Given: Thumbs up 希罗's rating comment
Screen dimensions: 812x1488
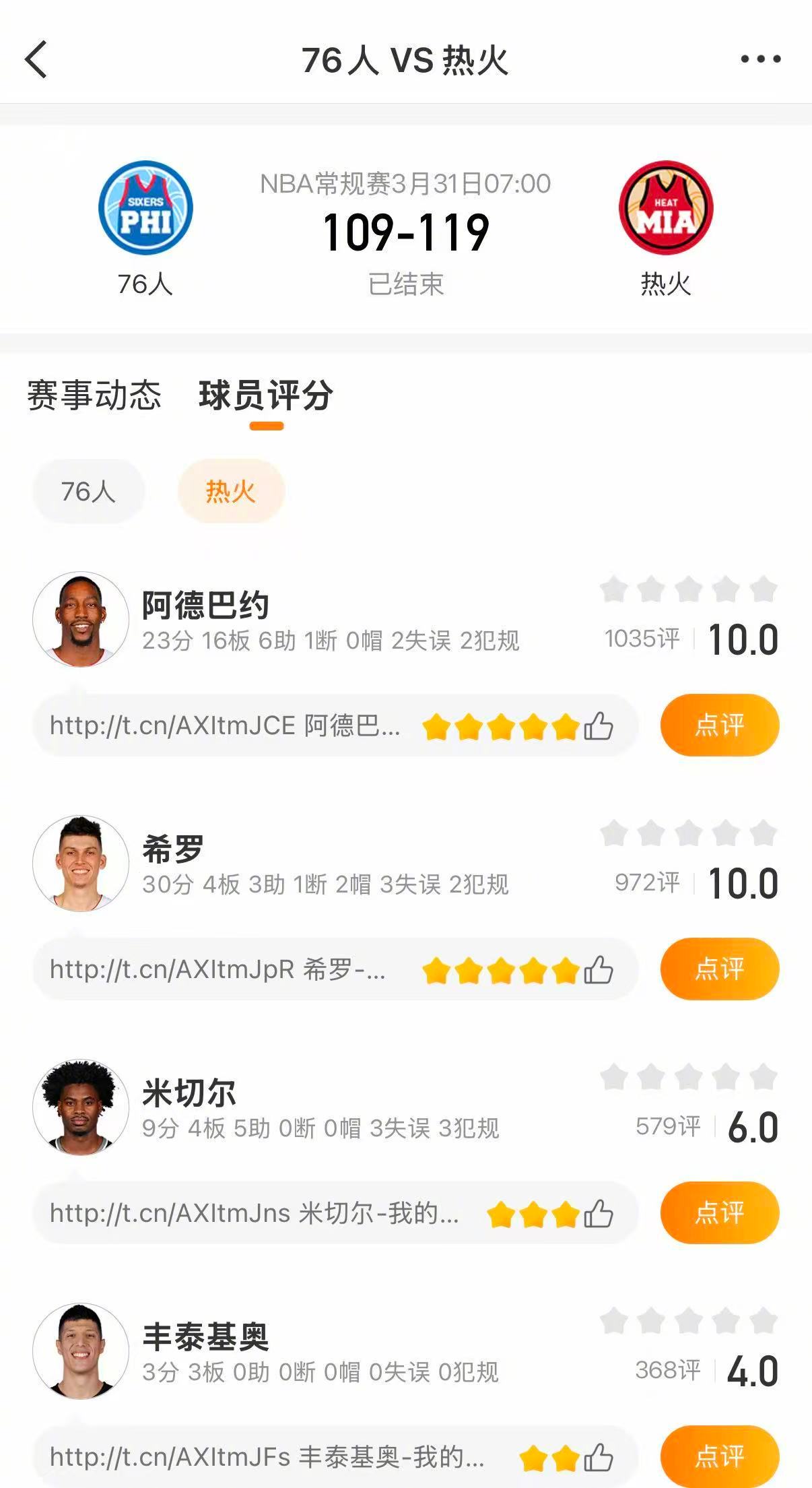Looking at the screenshot, I should coord(598,969).
